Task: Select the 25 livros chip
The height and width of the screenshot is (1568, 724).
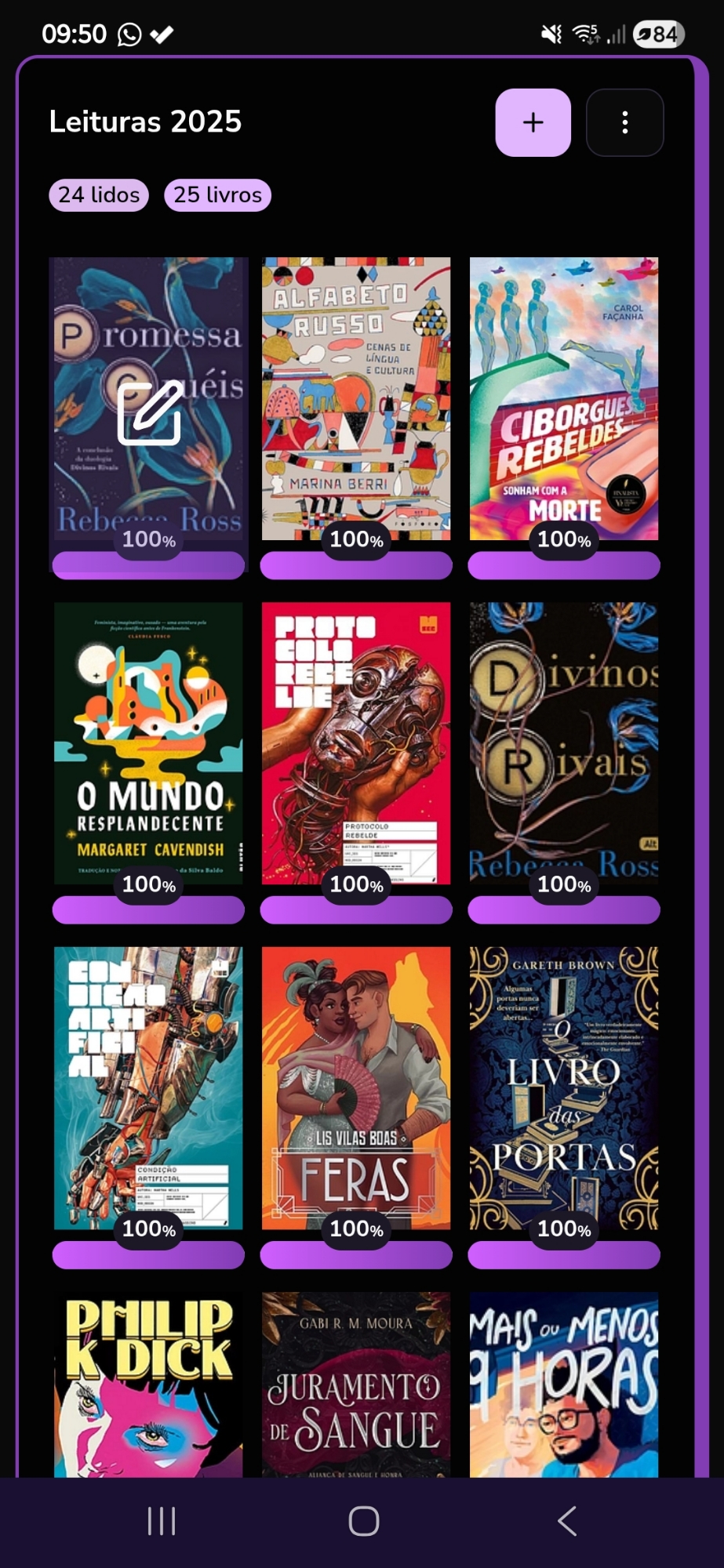Action: click(217, 194)
